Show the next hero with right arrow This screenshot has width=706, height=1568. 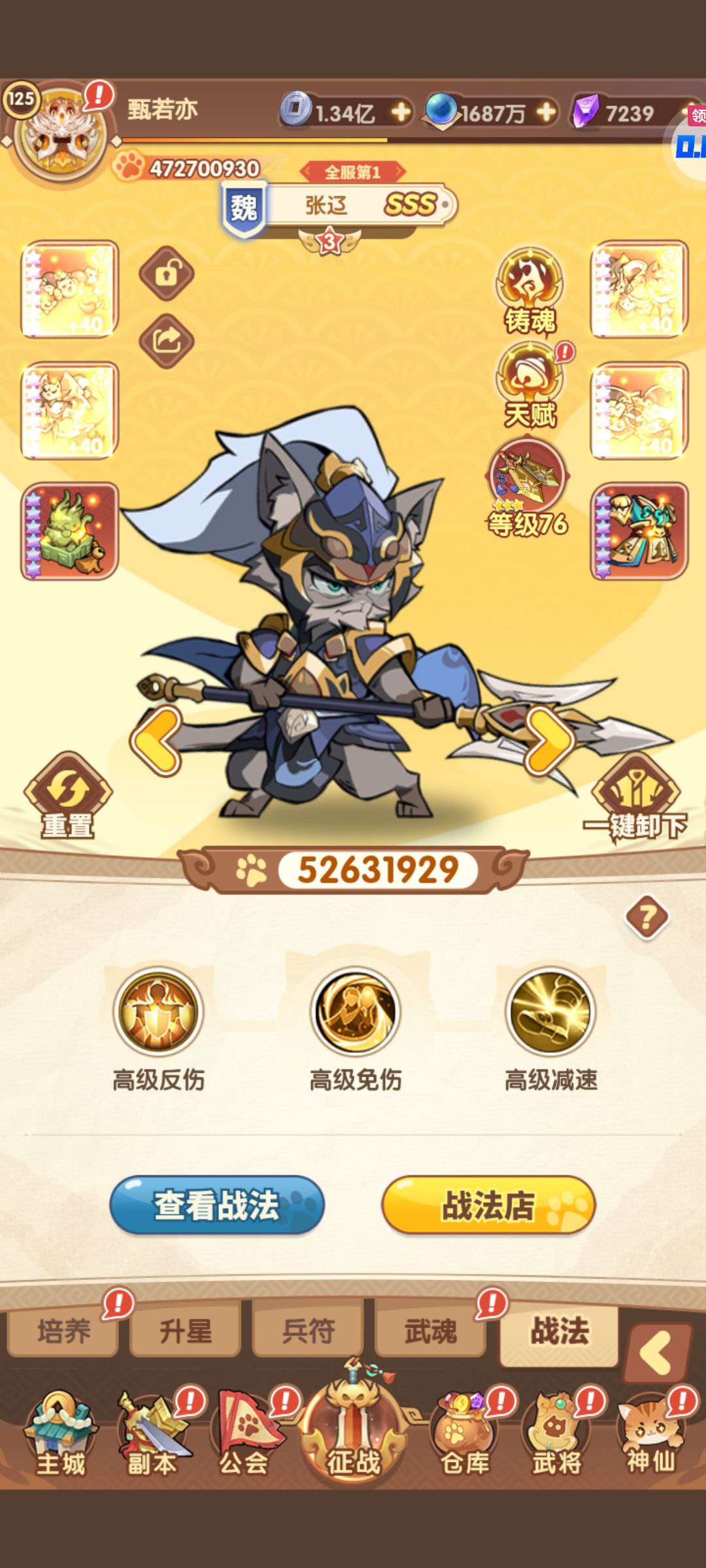coord(549,741)
